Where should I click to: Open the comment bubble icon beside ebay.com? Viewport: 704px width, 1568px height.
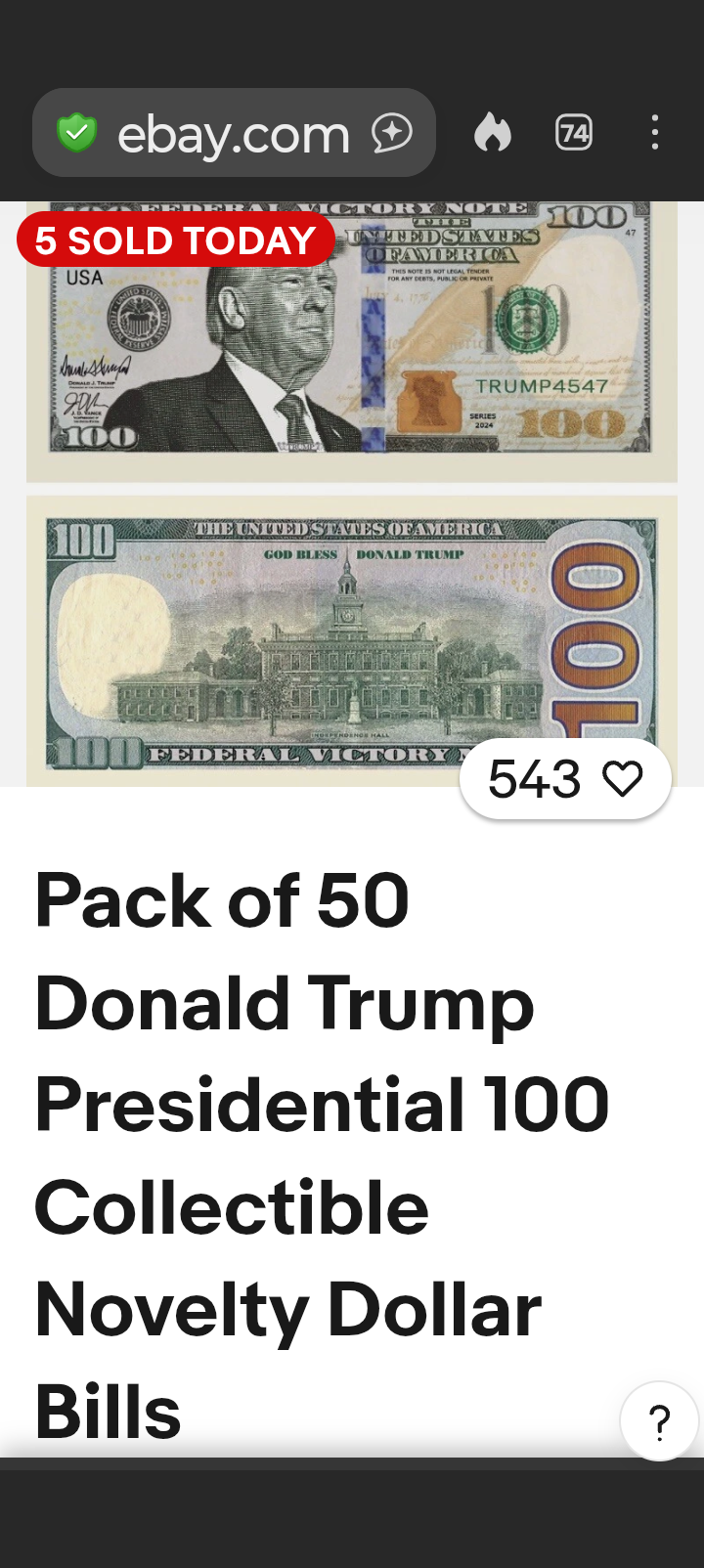(390, 132)
